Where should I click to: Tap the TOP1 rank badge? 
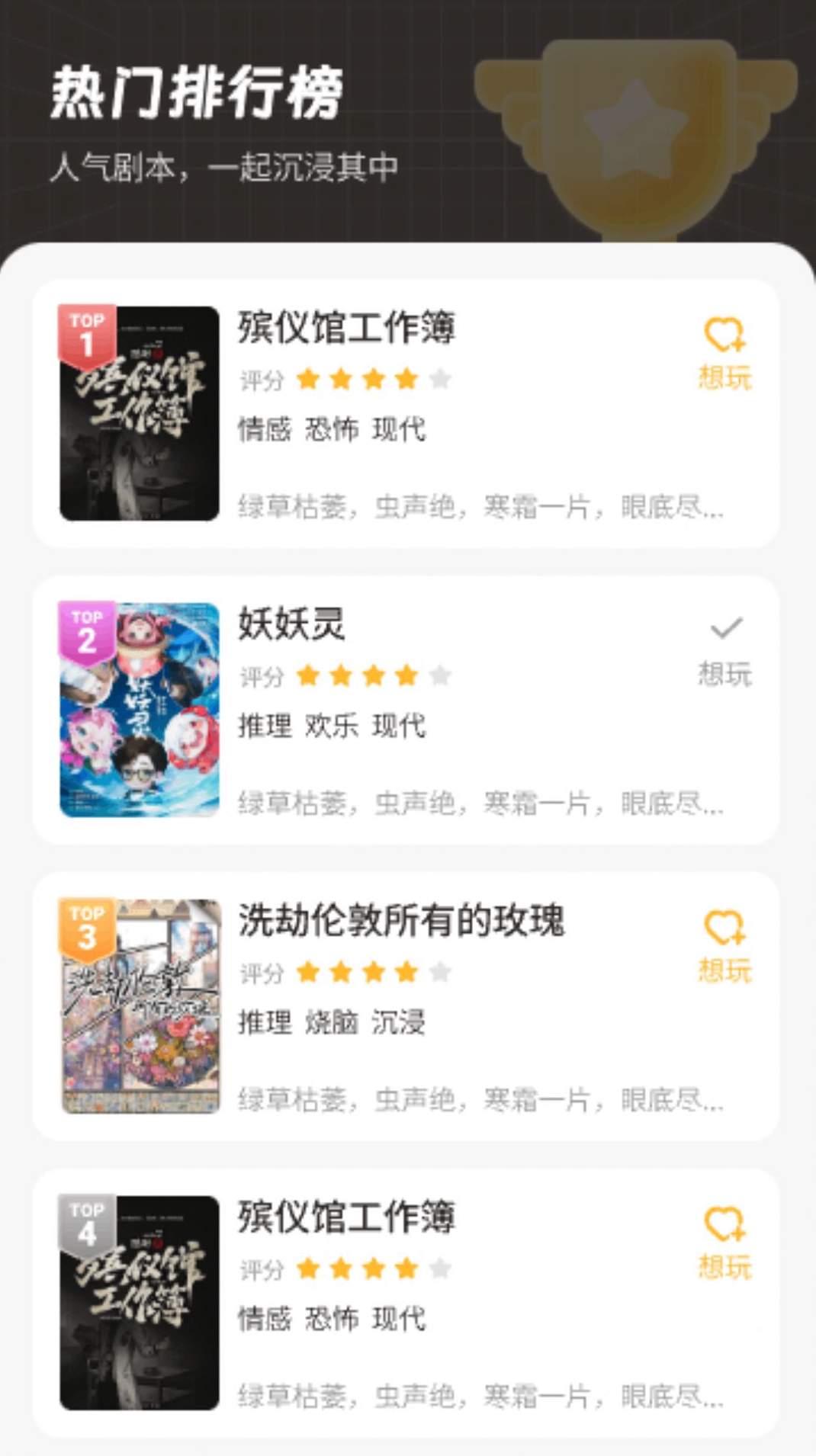86,332
